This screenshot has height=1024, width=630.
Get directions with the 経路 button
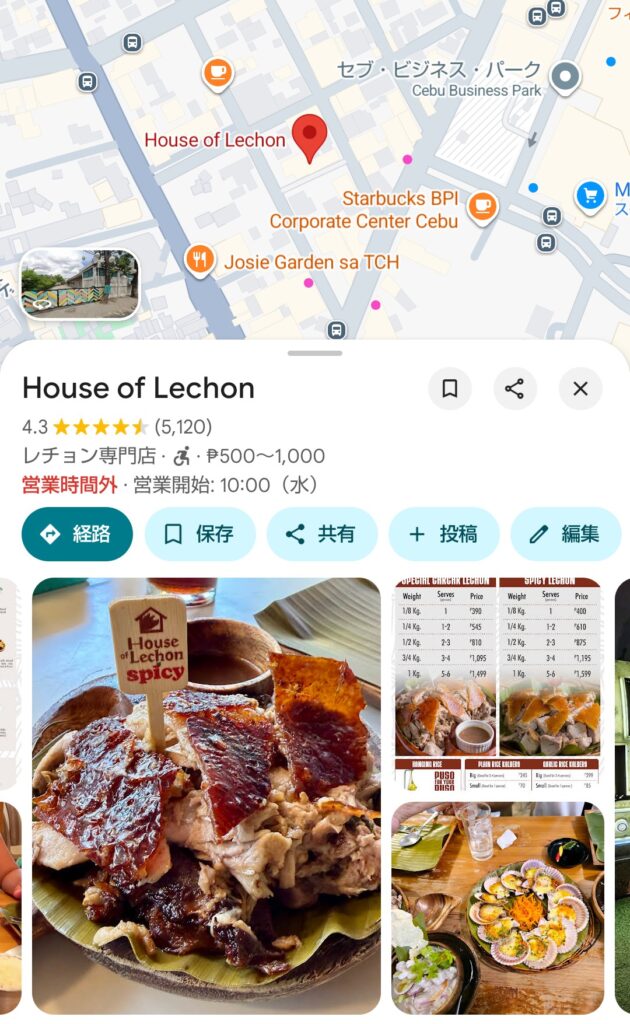point(77,534)
